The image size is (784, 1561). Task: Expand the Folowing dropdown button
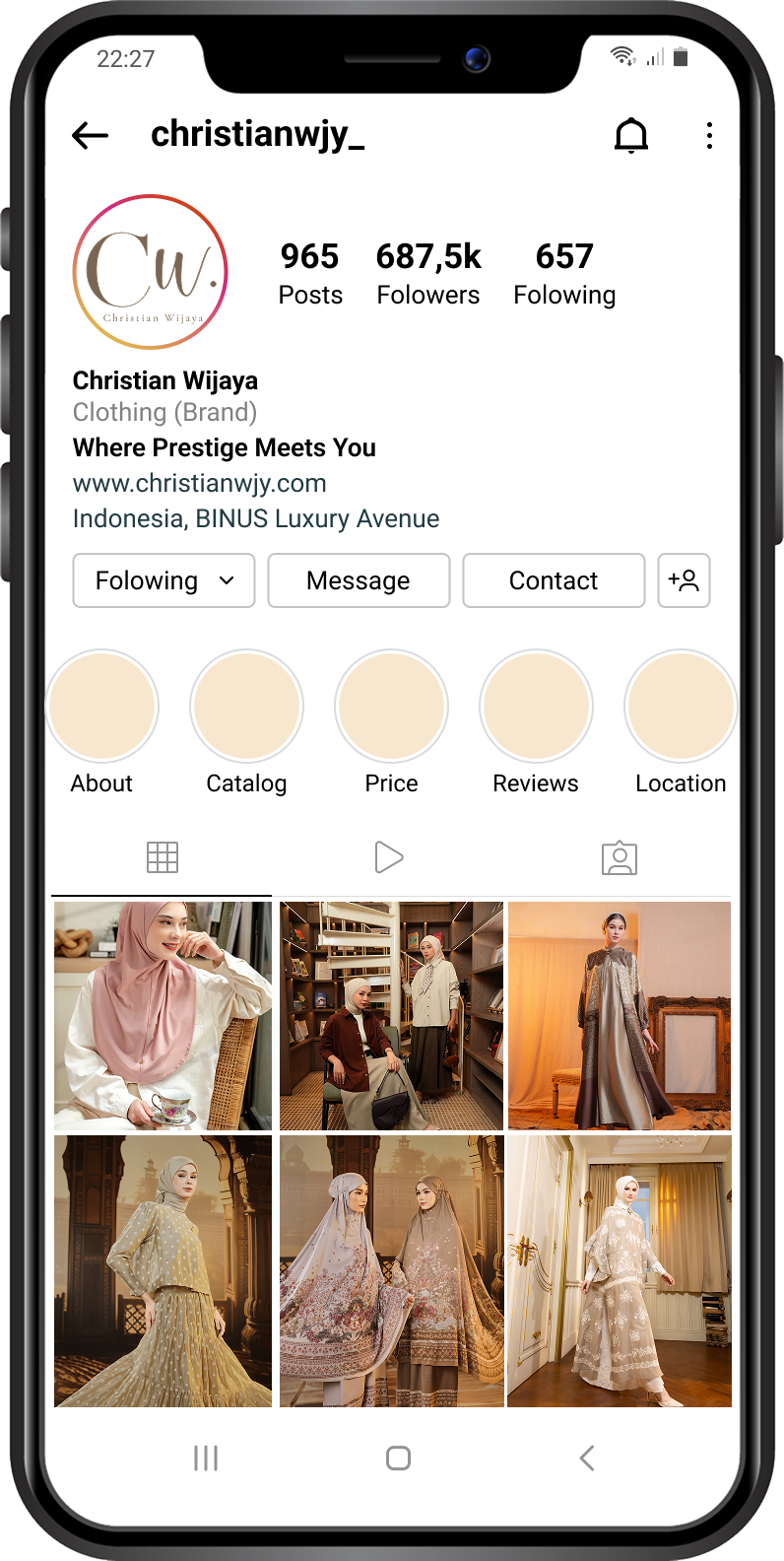[x=163, y=580]
